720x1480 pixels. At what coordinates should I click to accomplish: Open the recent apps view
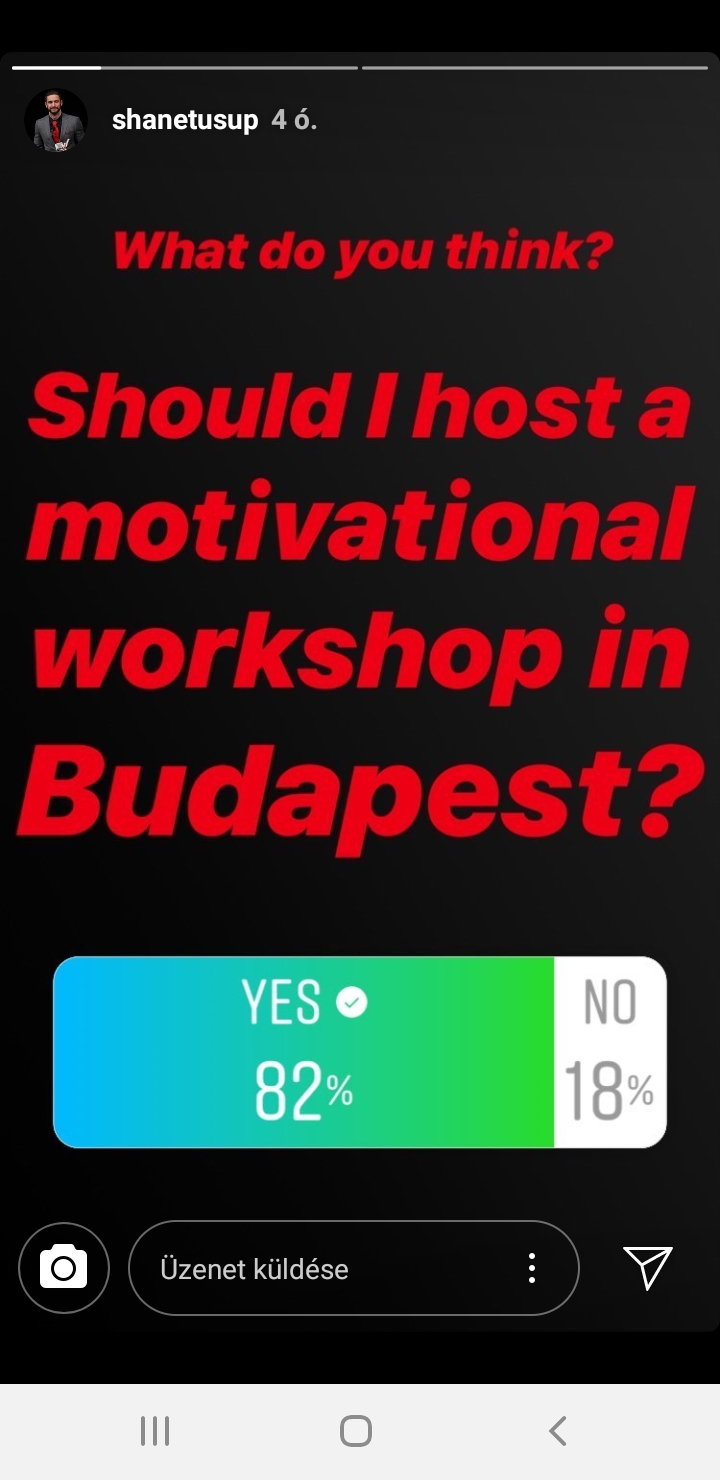tap(155, 1431)
